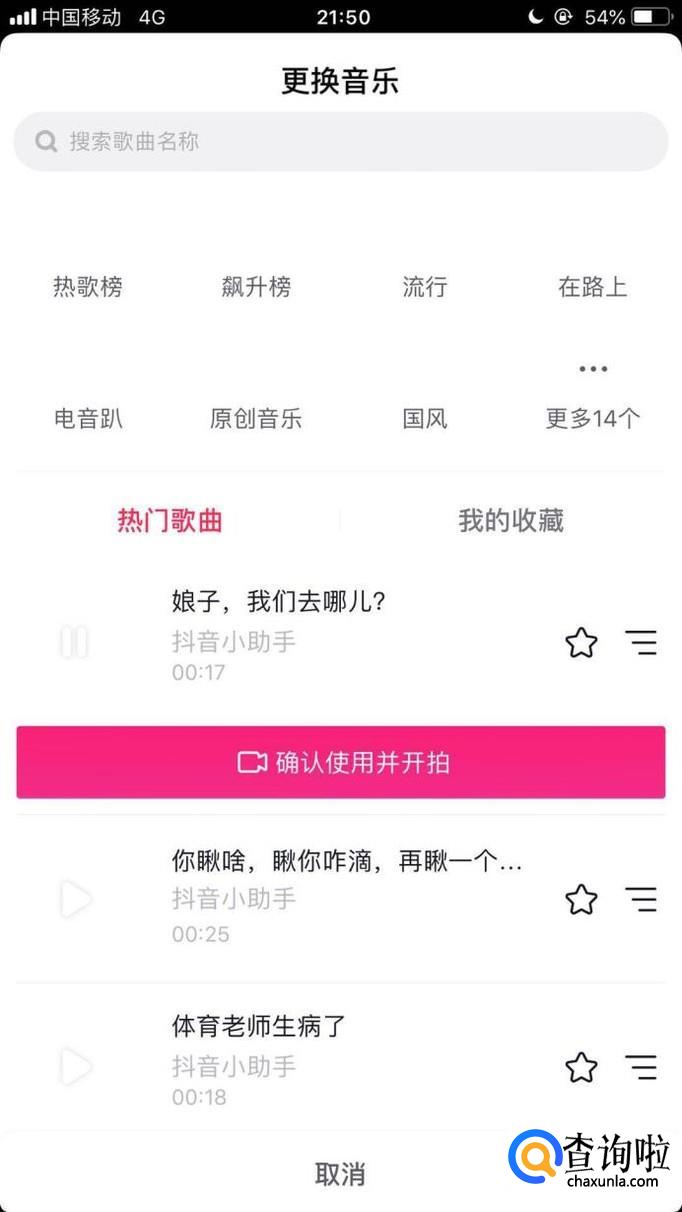Open the 飙升榜 category
The image size is (682, 1212).
click(x=256, y=288)
